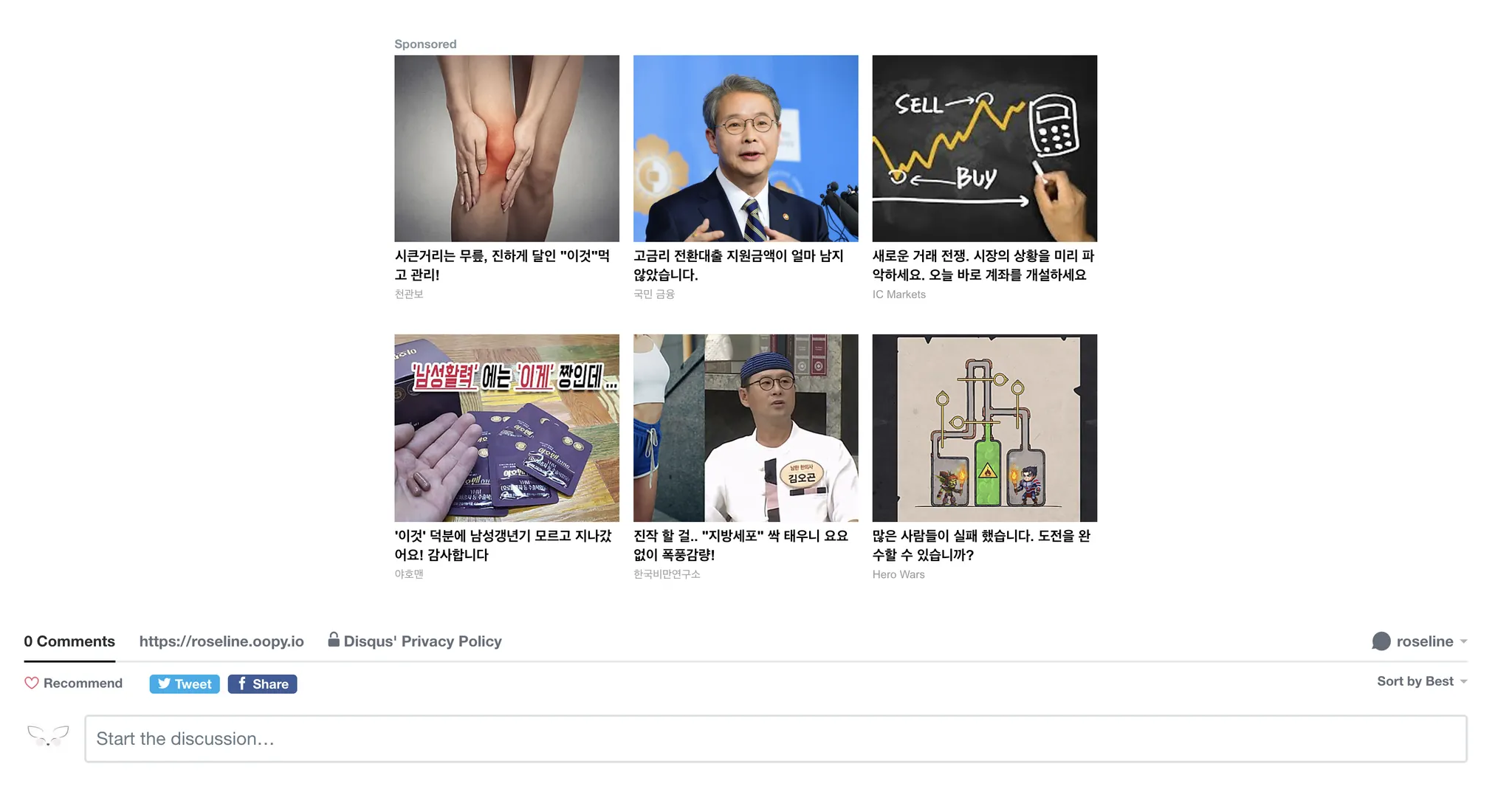The height and width of the screenshot is (792, 1512).
Task: Open the 야호맨 supplement ad
Action: (506, 428)
